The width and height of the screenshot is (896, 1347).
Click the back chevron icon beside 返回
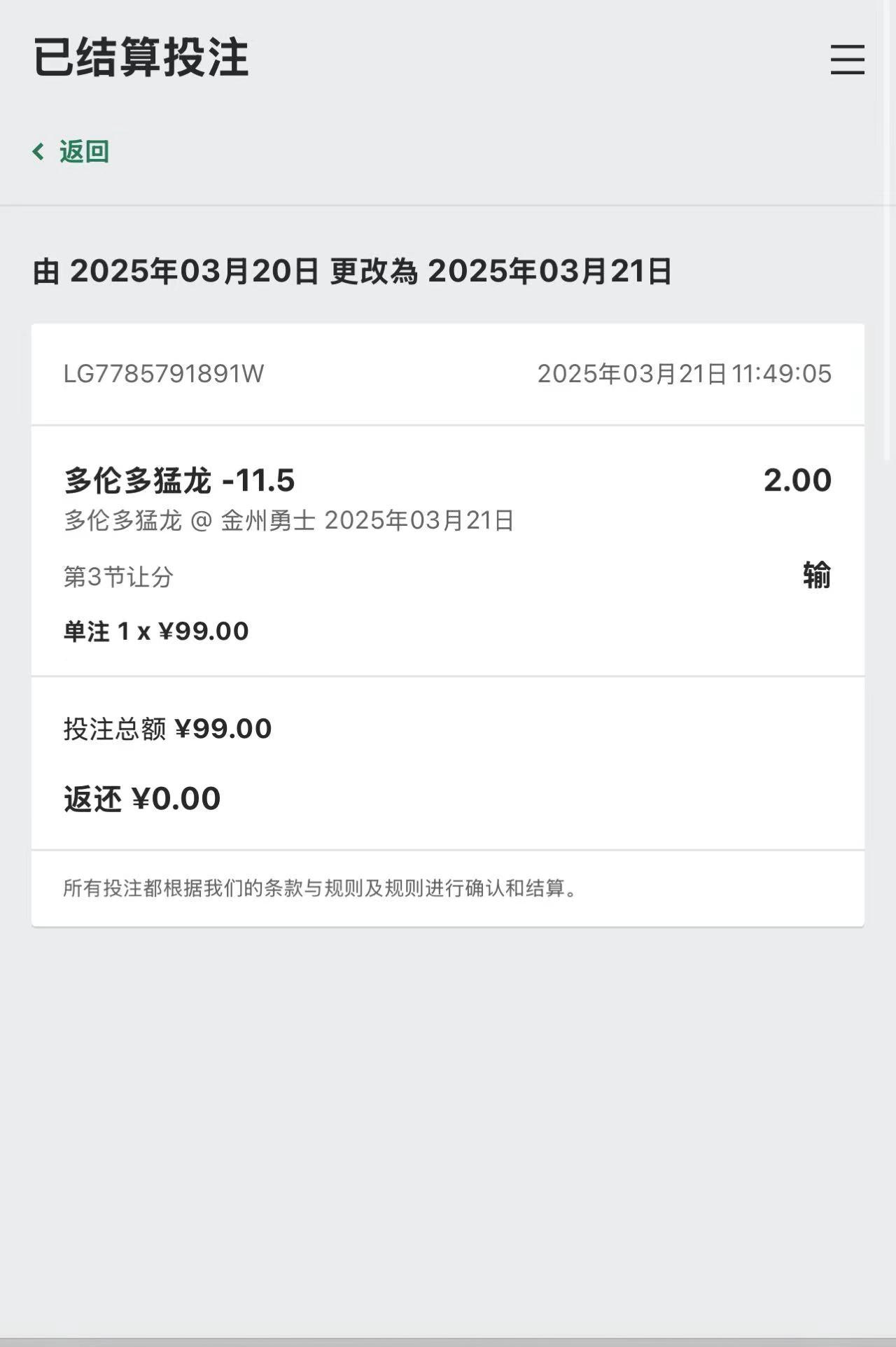click(x=38, y=151)
